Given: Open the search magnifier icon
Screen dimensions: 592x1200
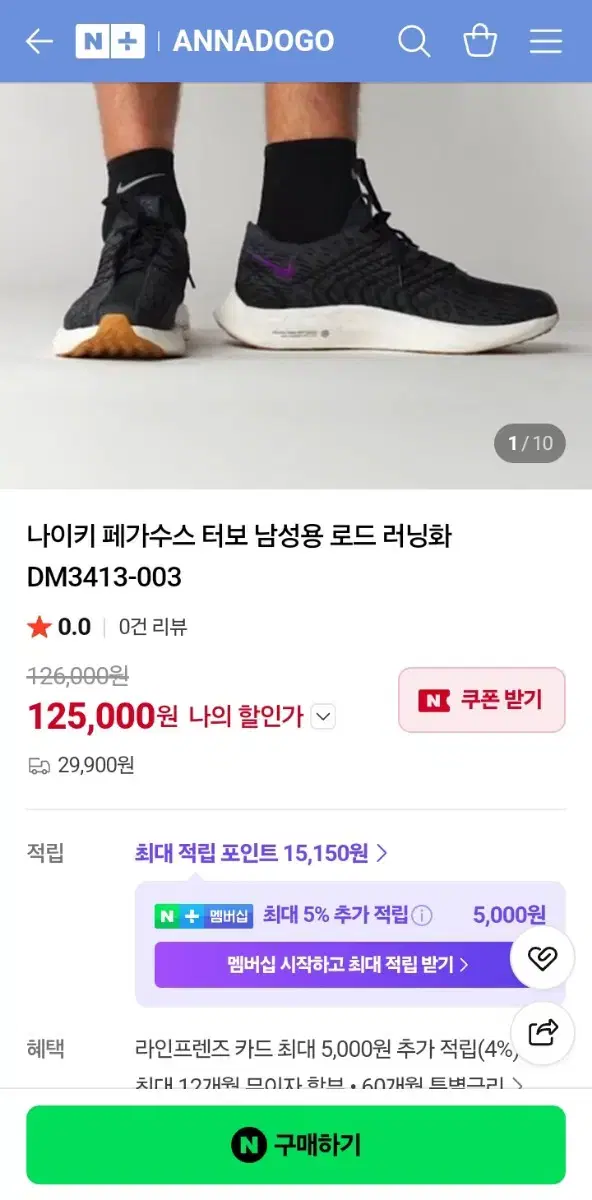Looking at the screenshot, I should point(414,41).
